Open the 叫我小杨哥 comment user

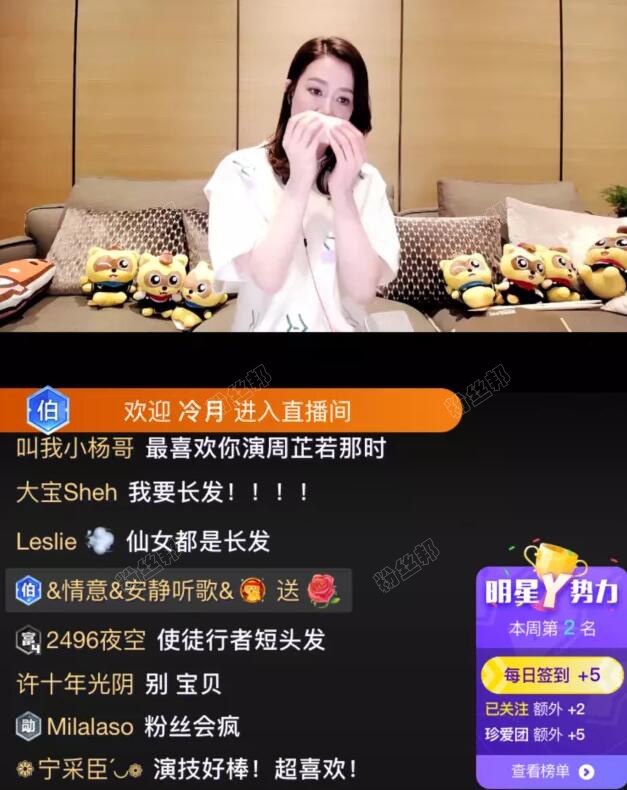point(75,449)
